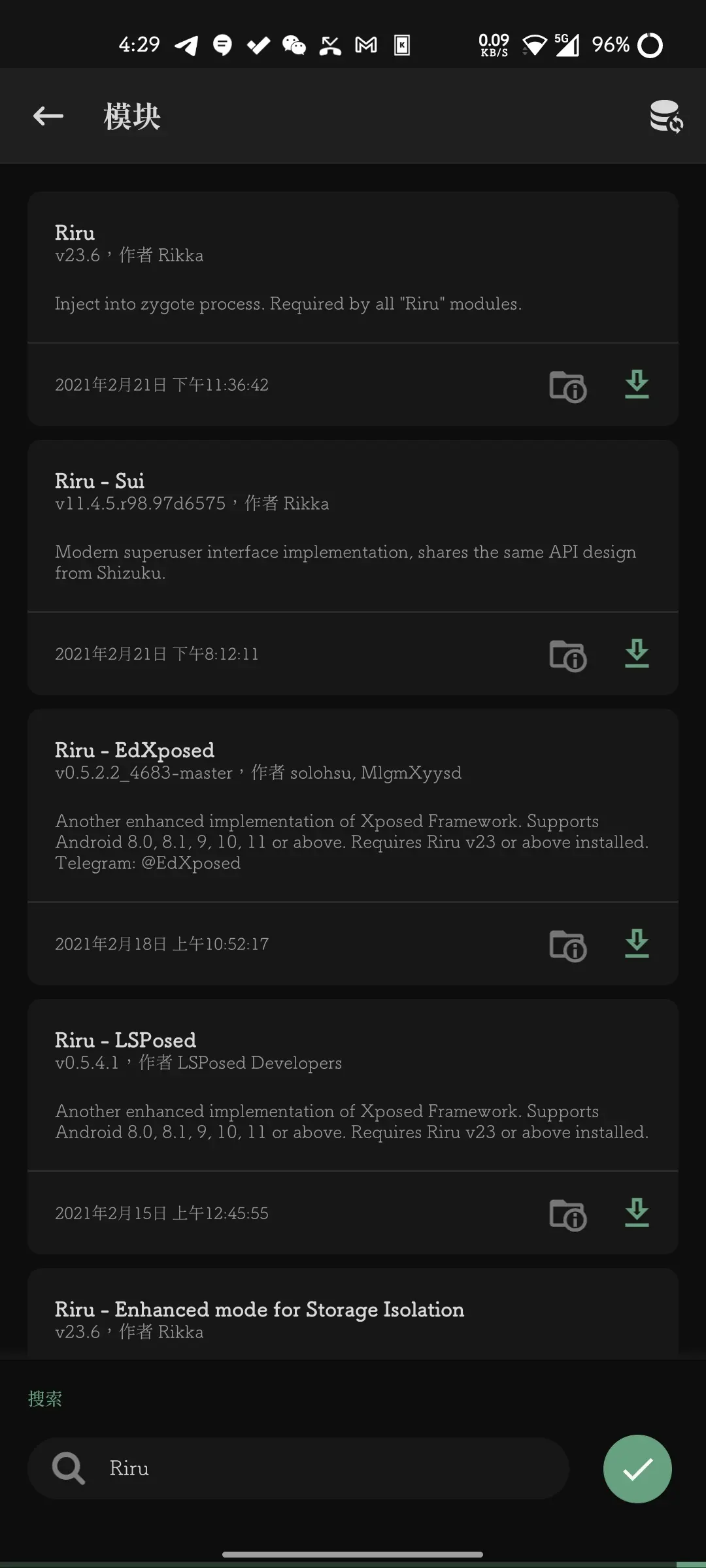Screen dimensions: 706x1568
Task: View info for the Riru module
Action: (x=567, y=386)
